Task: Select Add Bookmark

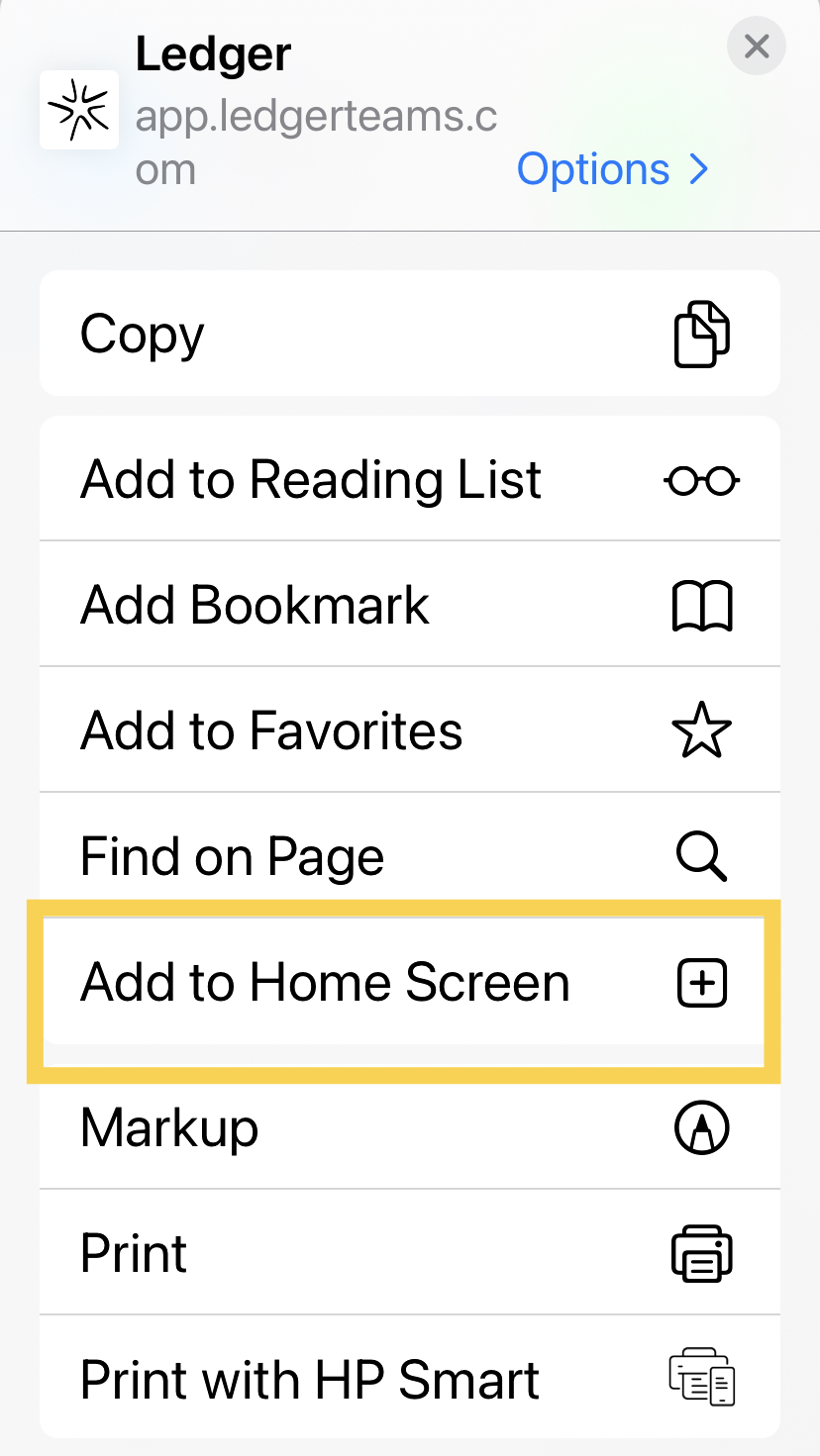Action: coord(410,605)
